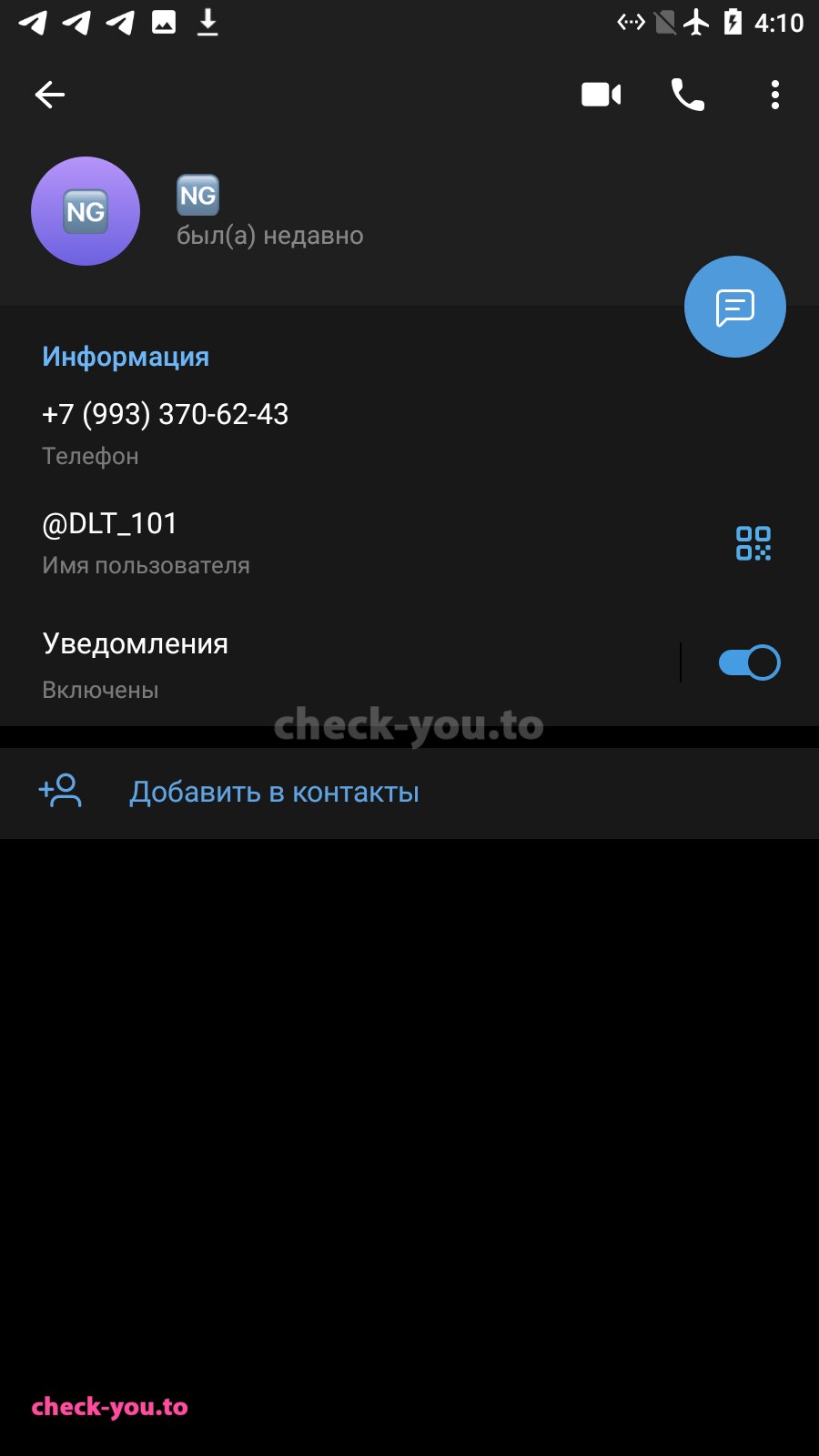
Task: Open the QR code icon
Action: pos(753,543)
